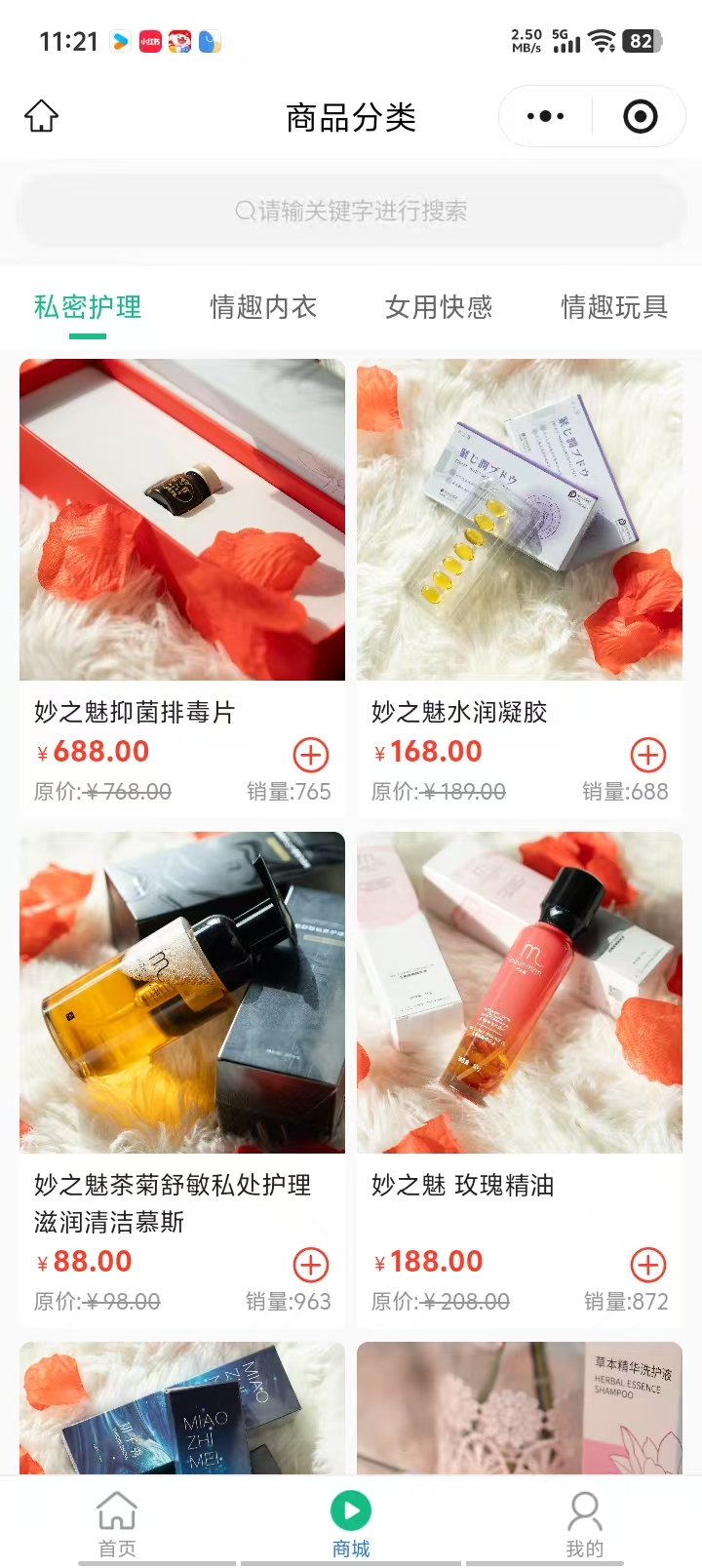
Task: Open the 妙之魅 玫瑰精油 product card
Action: 520,993
